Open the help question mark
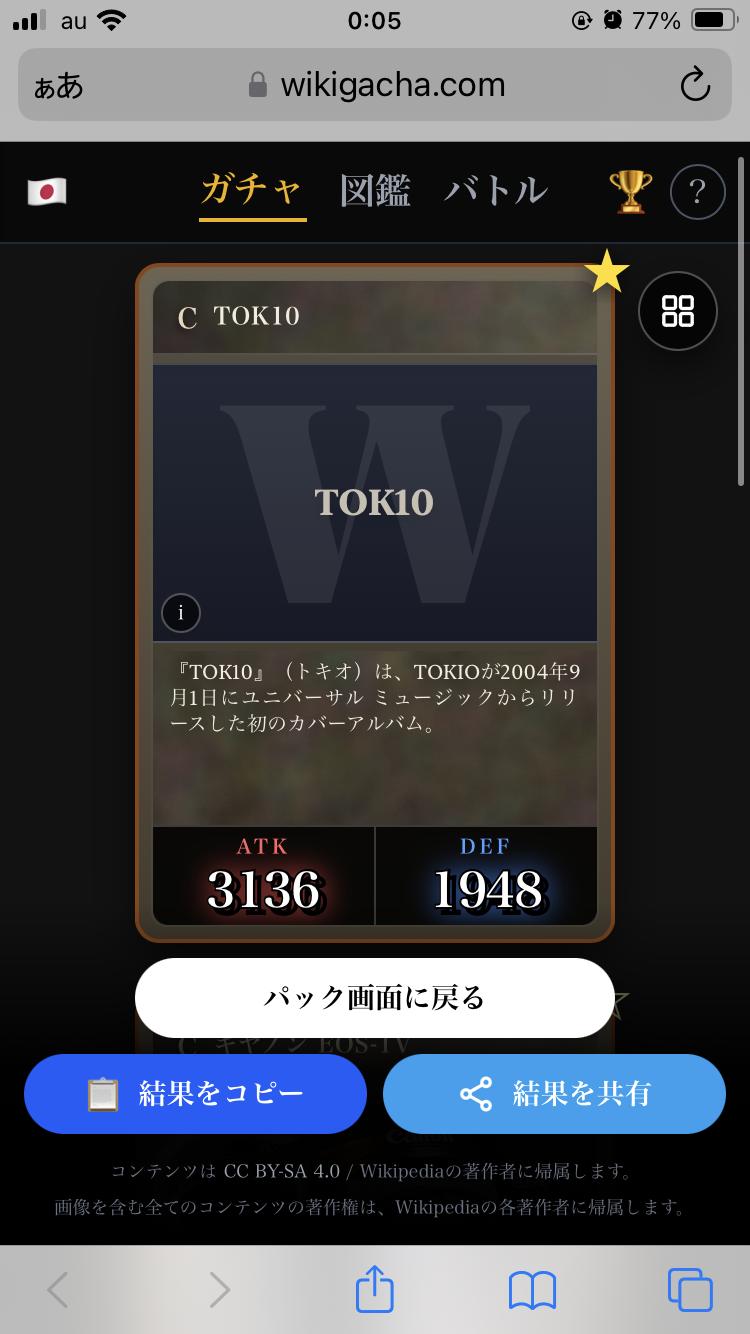This screenshot has height=1334, width=750. click(697, 191)
